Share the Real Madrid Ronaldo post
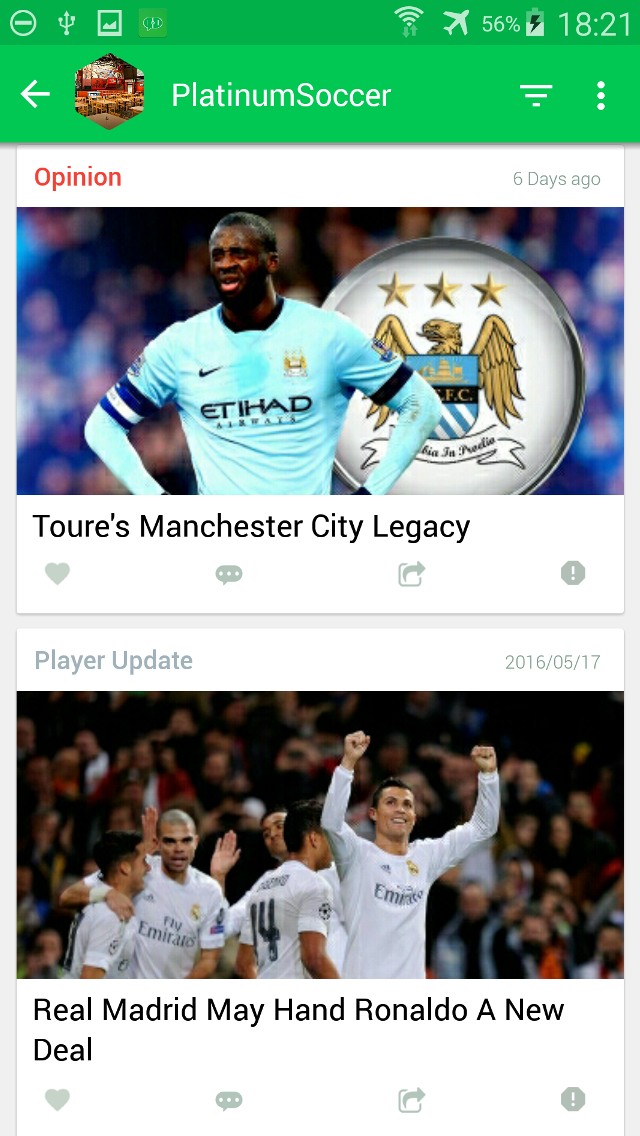The height and width of the screenshot is (1136, 640). click(411, 1100)
